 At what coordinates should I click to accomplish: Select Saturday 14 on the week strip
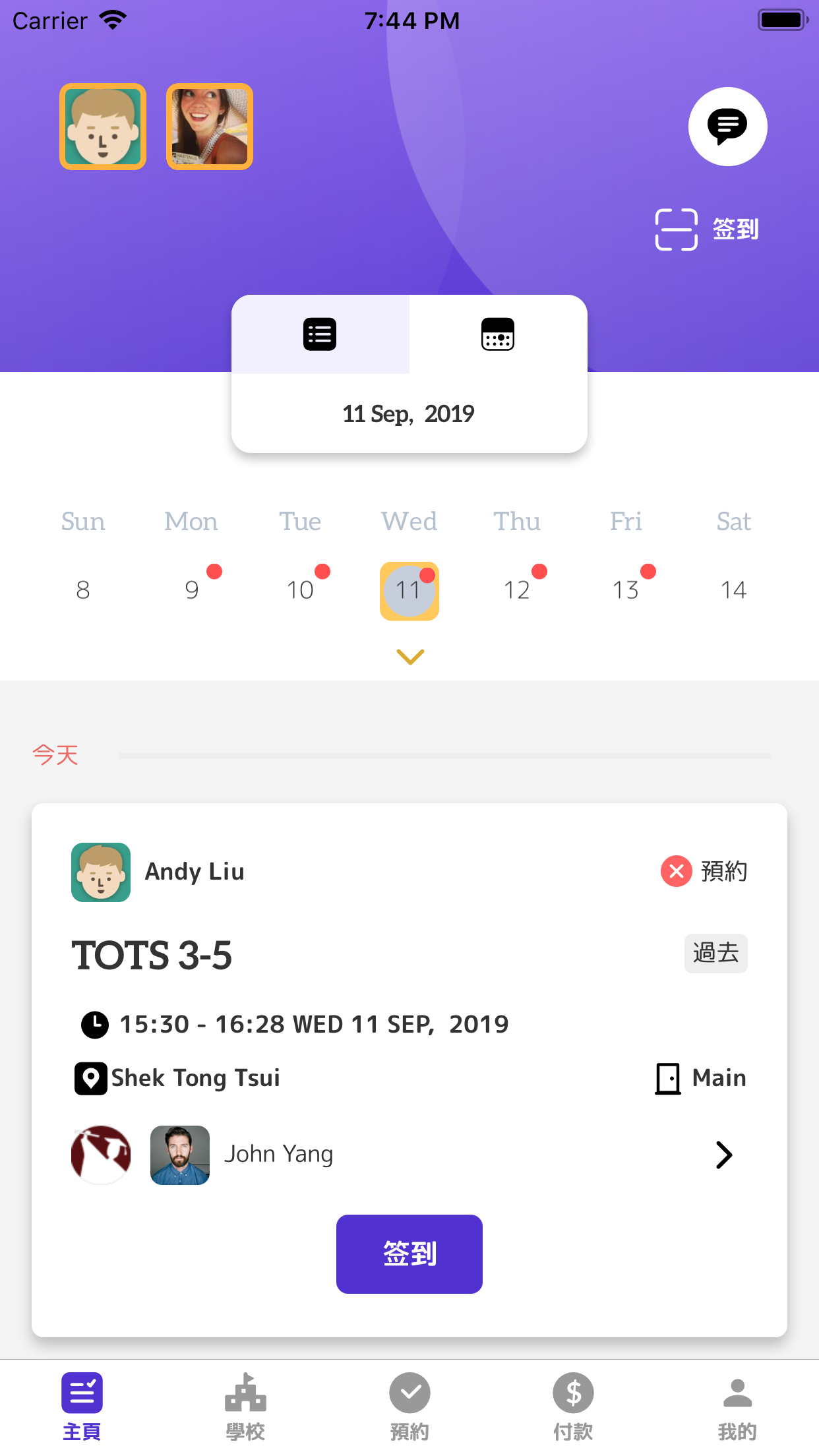[734, 590]
